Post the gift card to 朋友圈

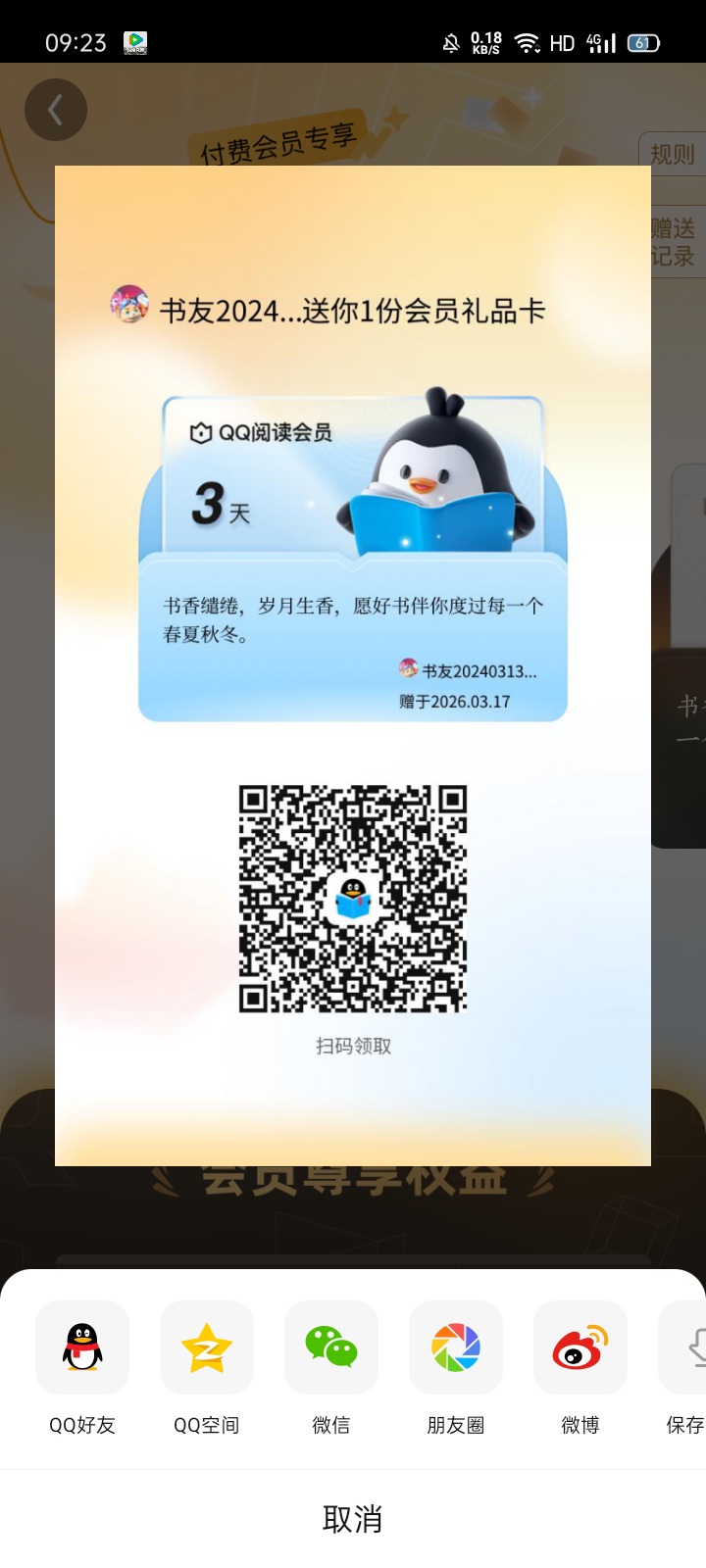pyautogui.click(x=456, y=1347)
